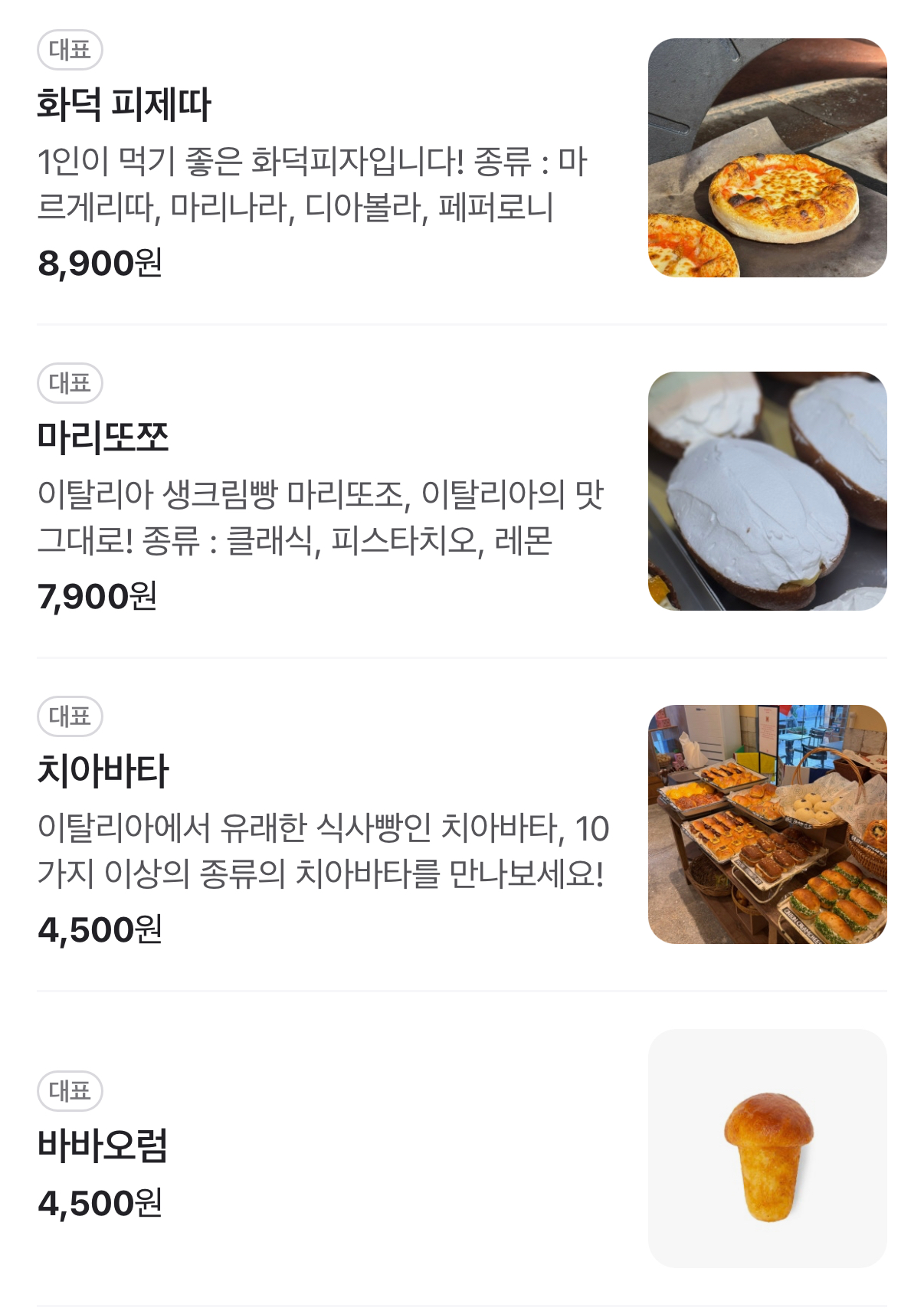The image size is (924, 1311).
Task: View the 마리또쪼 cream bread item
Action: [103, 438]
